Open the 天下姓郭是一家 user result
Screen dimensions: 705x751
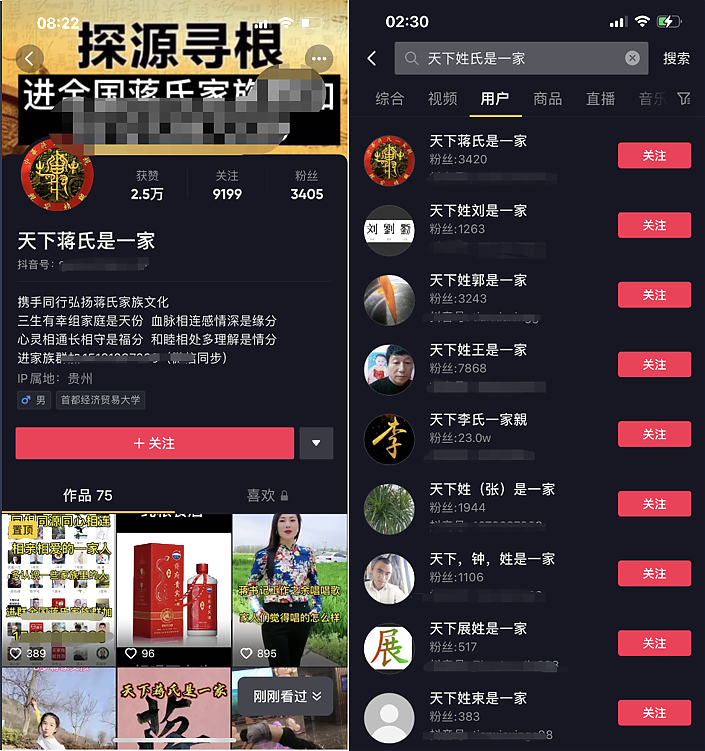(x=478, y=280)
